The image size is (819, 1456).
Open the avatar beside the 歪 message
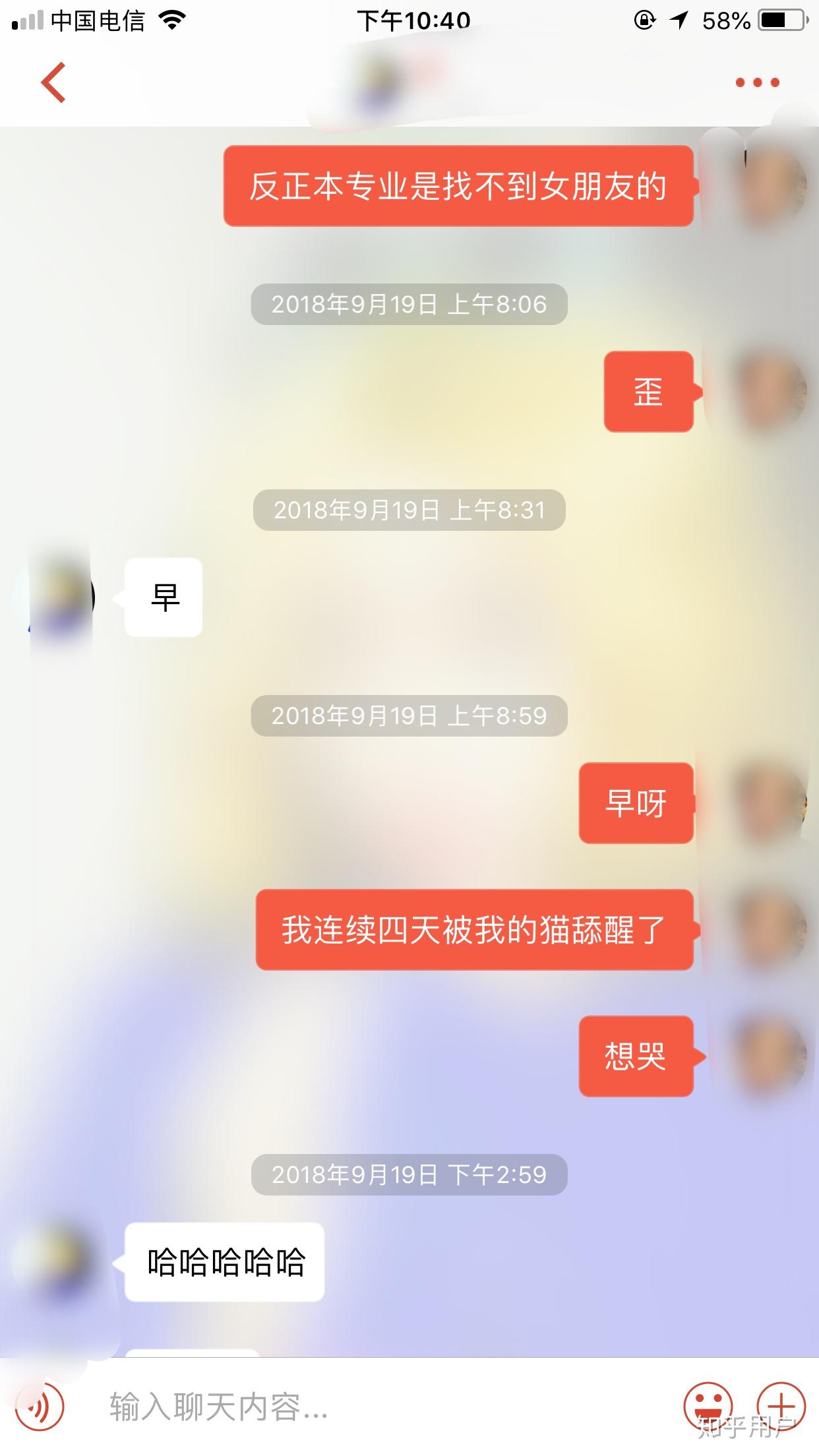[x=769, y=392]
